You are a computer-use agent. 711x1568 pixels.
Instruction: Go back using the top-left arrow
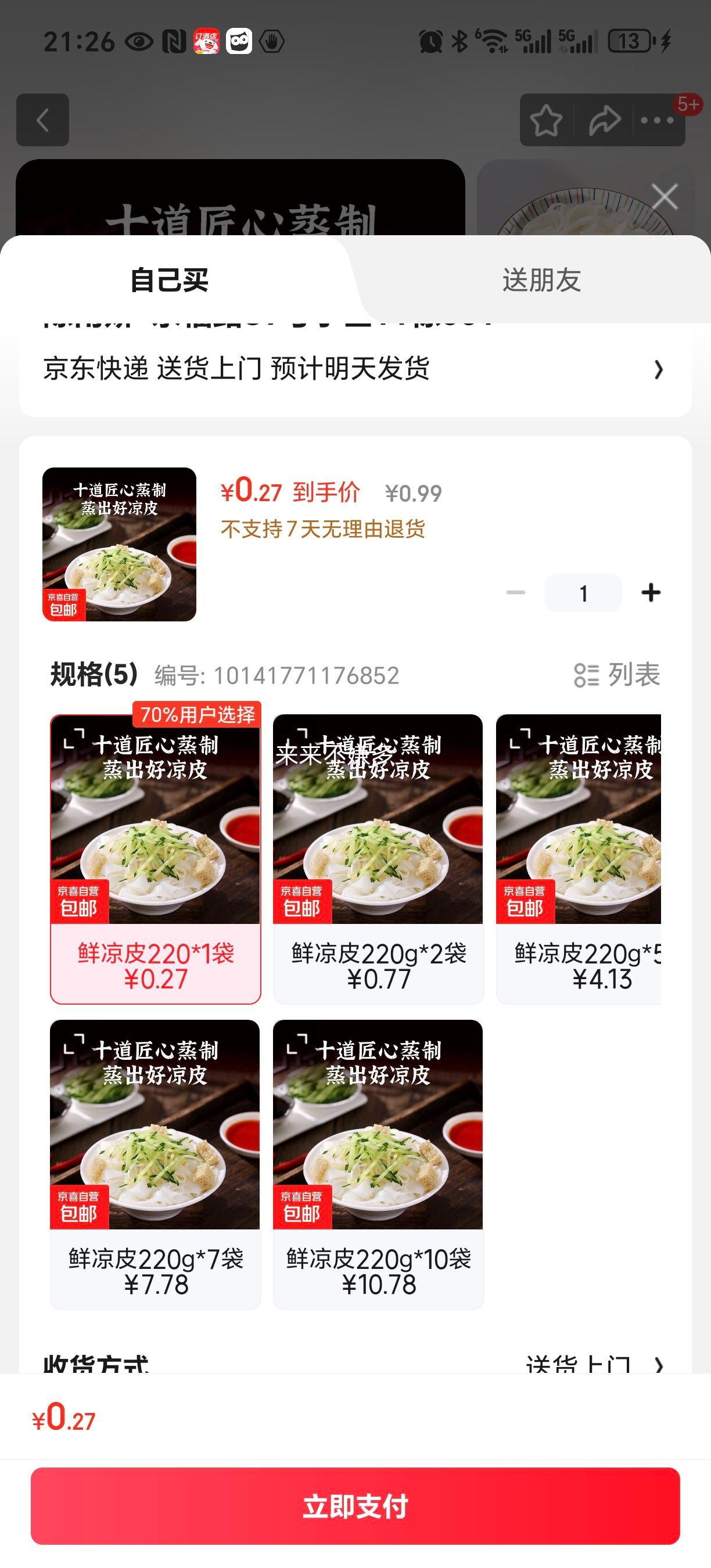click(42, 120)
